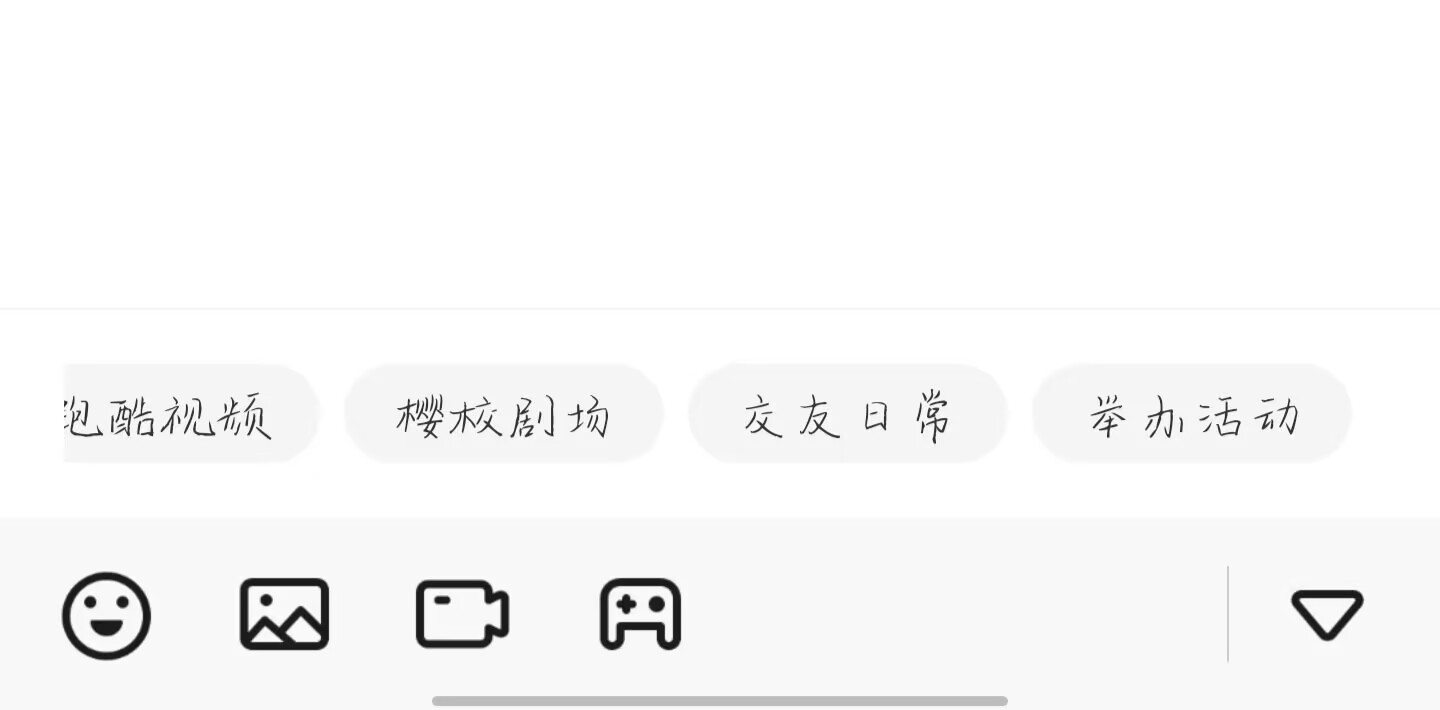Open the game controller option
The height and width of the screenshot is (710, 1440).
click(x=640, y=615)
